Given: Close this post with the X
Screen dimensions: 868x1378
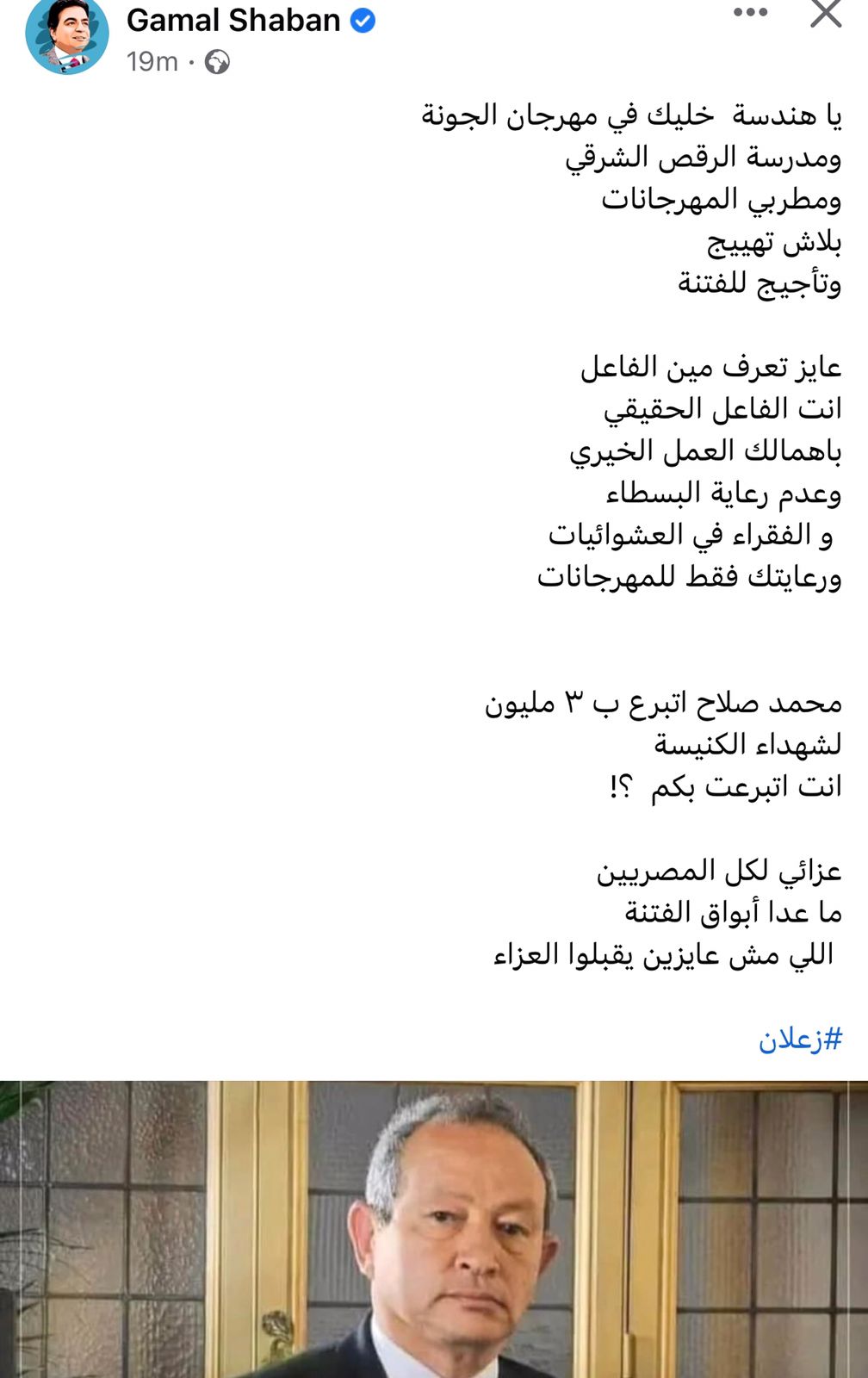Looking at the screenshot, I should pyautogui.click(x=826, y=13).
